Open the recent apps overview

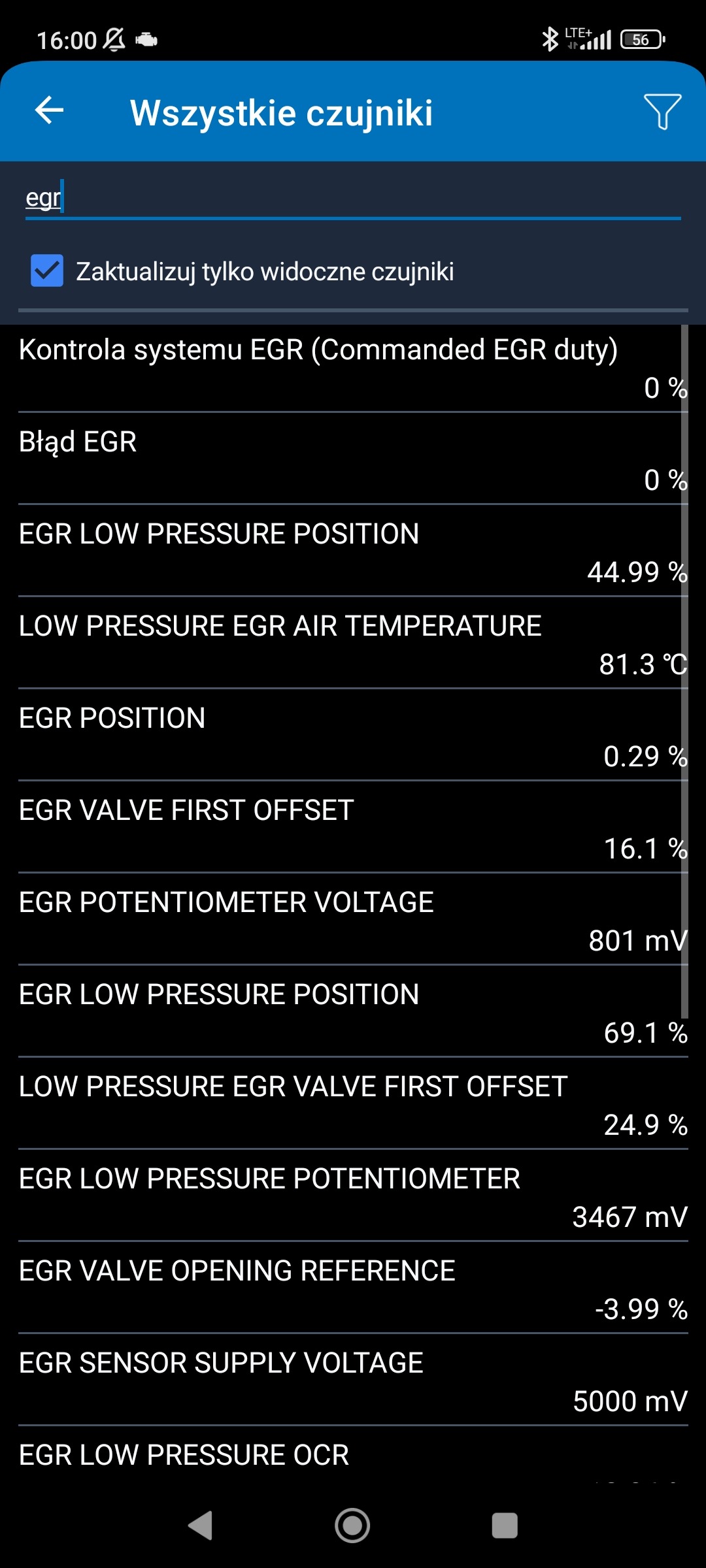(x=505, y=1526)
